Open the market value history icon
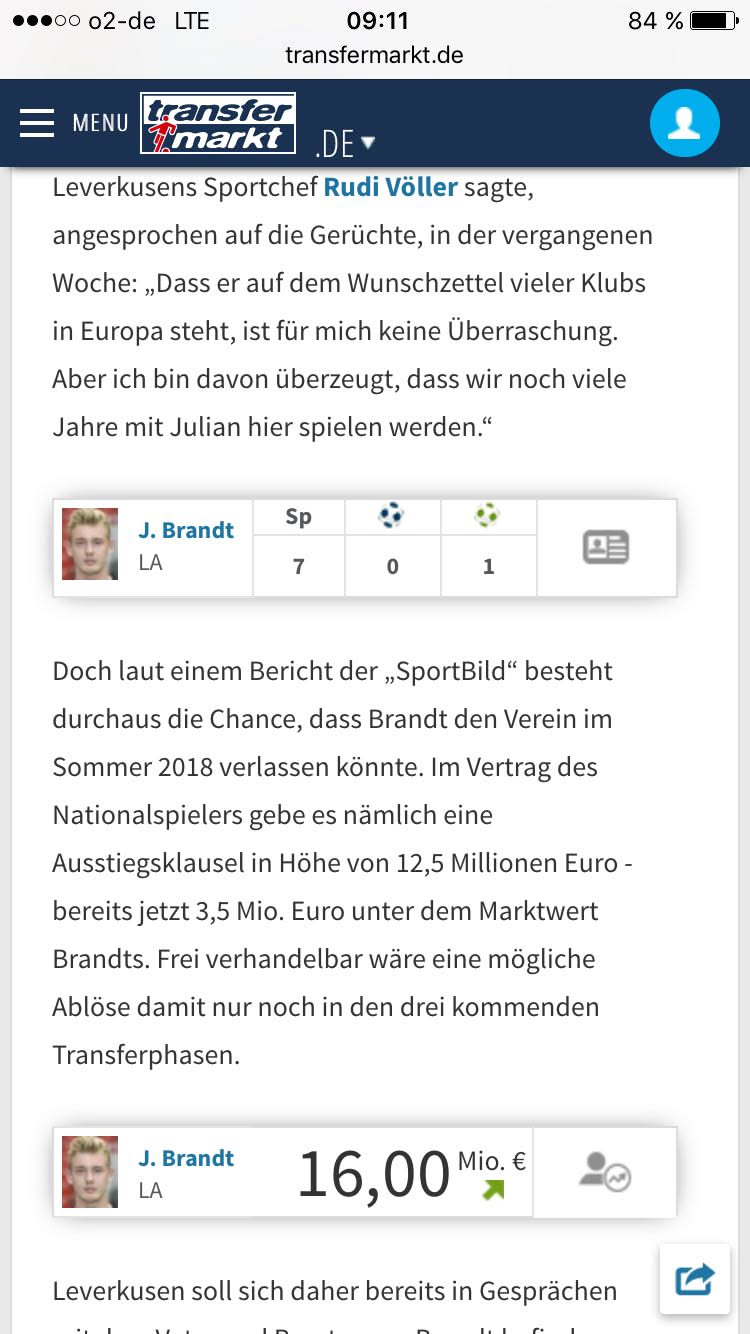Viewport: 750px width, 1334px height. point(605,1172)
